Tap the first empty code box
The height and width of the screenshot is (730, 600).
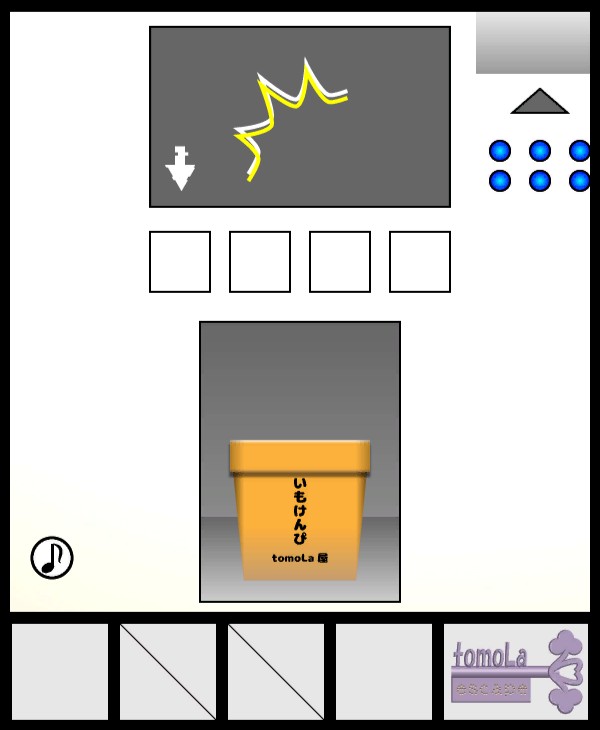180,262
